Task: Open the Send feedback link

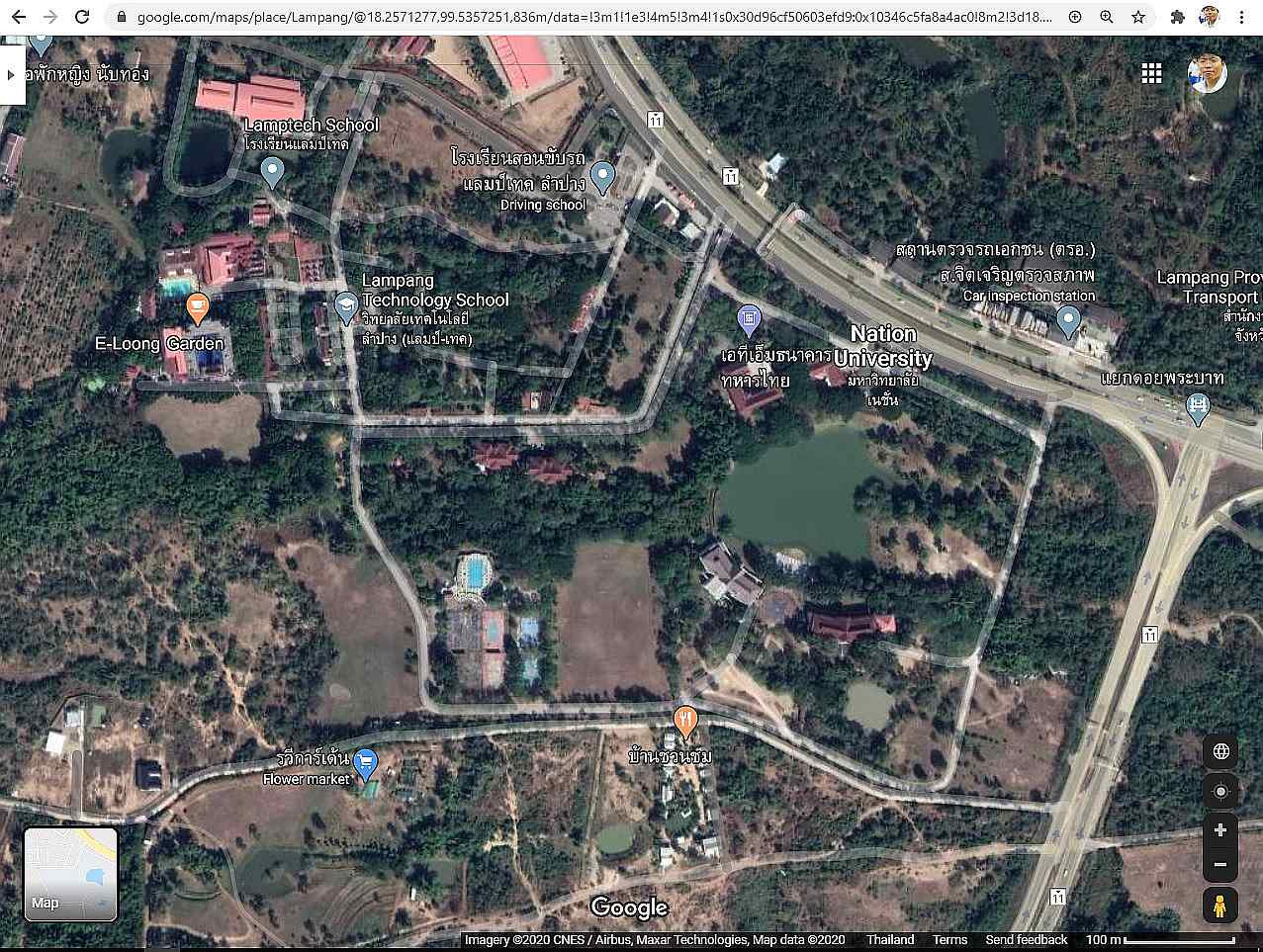Action: click(x=1026, y=940)
